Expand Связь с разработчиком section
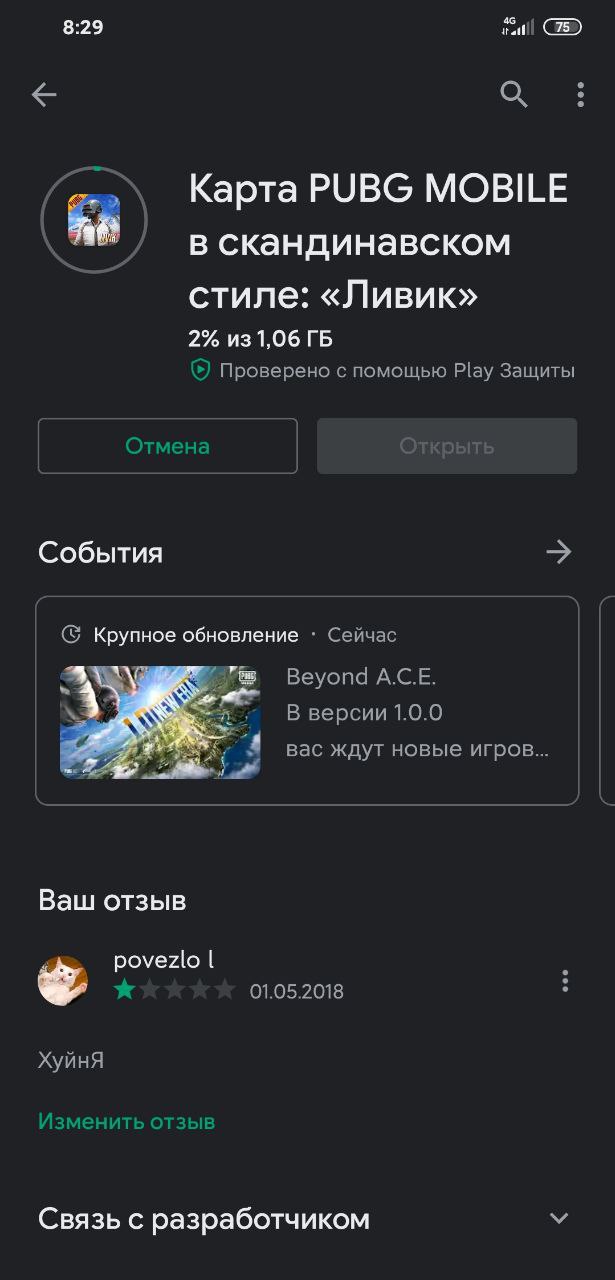 pos(559,1219)
